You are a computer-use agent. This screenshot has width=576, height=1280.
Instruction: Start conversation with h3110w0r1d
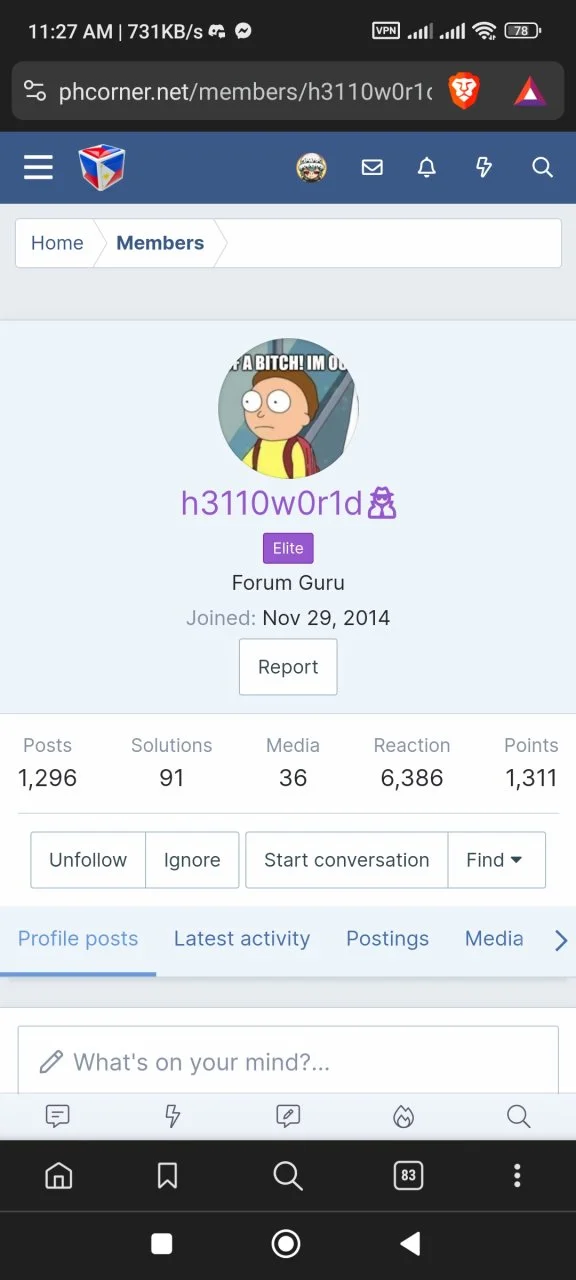[346, 860]
